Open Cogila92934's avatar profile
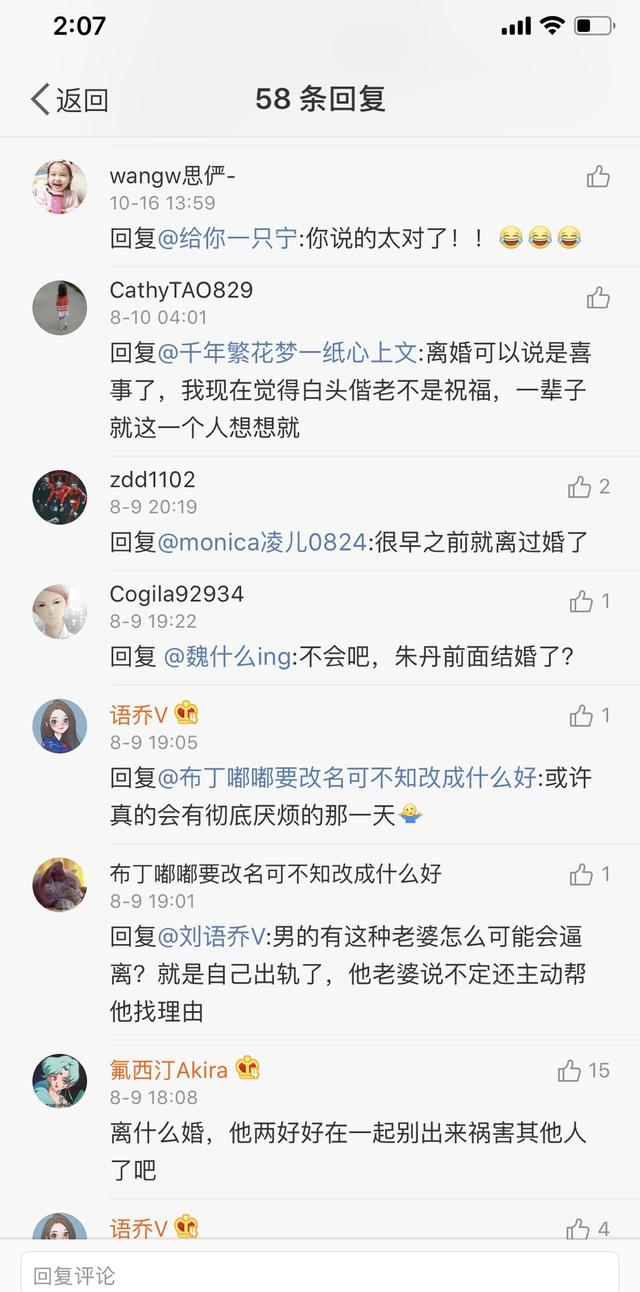The image size is (640, 1292). click(x=60, y=611)
